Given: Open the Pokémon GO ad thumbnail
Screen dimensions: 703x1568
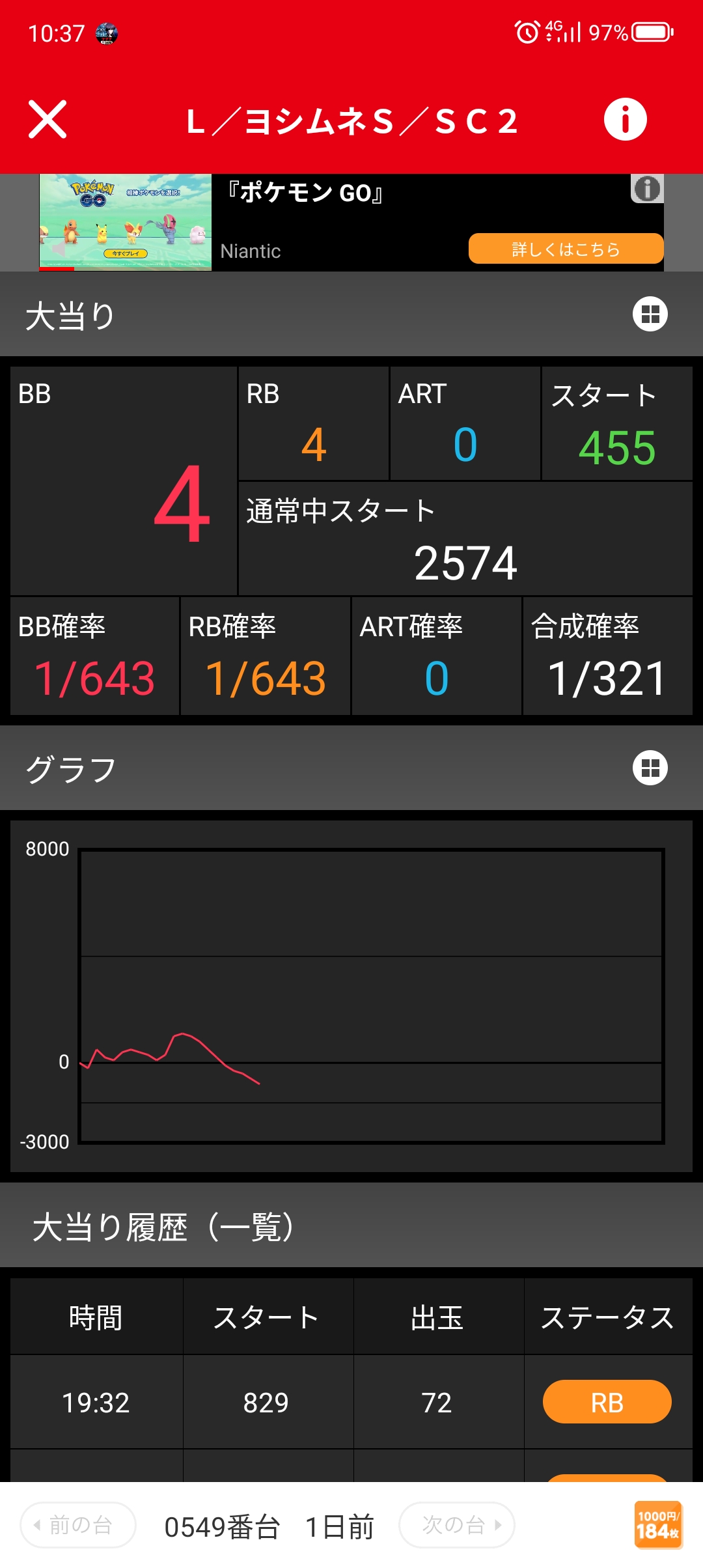Looking at the screenshot, I should (126, 222).
